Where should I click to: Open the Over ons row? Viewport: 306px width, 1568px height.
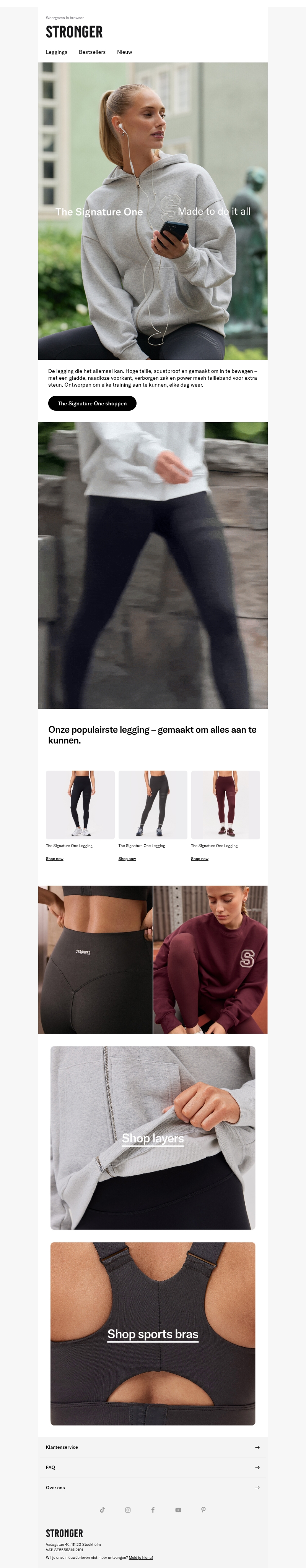click(152, 1488)
